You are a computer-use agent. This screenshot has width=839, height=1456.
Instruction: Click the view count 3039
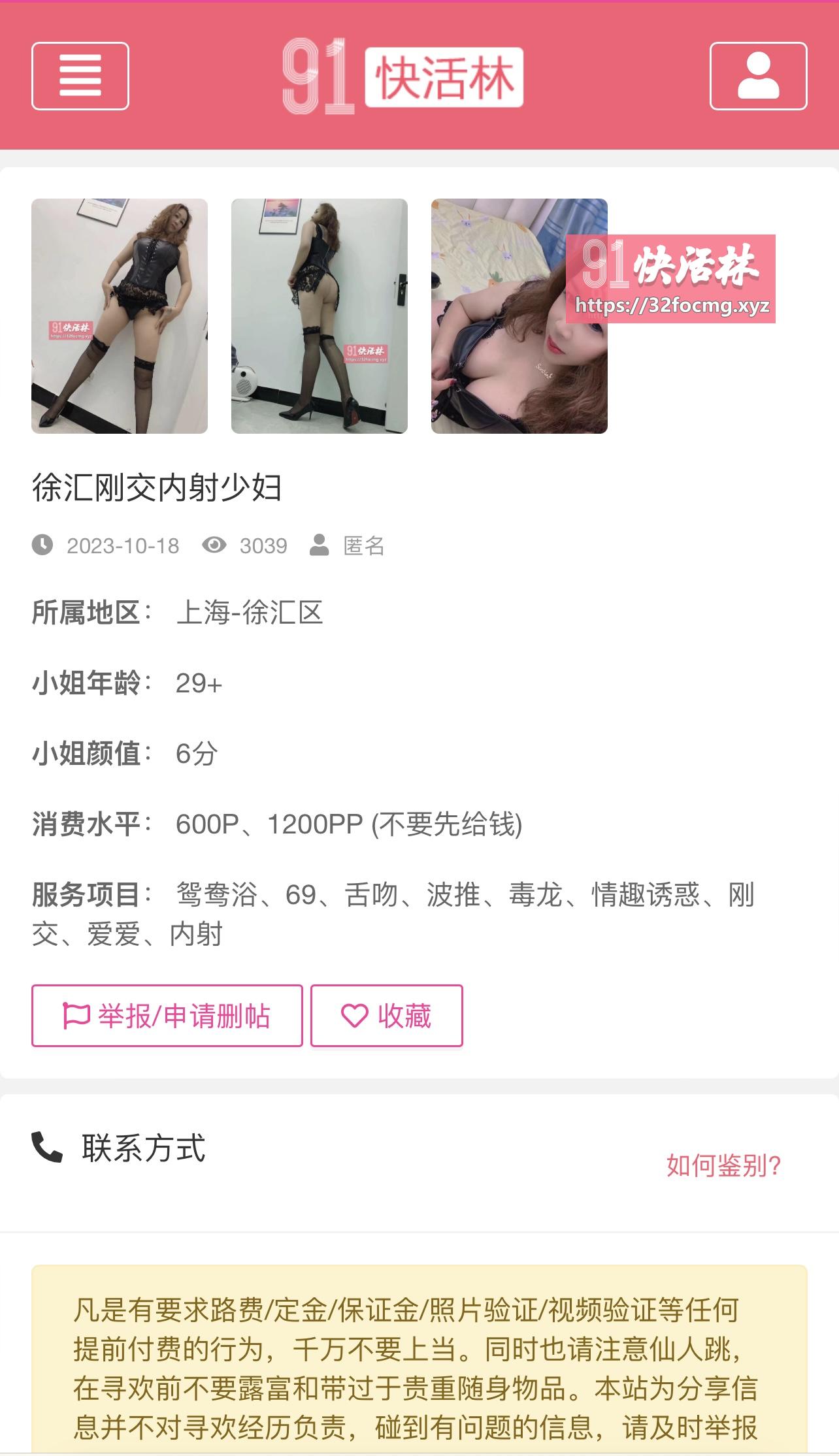(261, 546)
